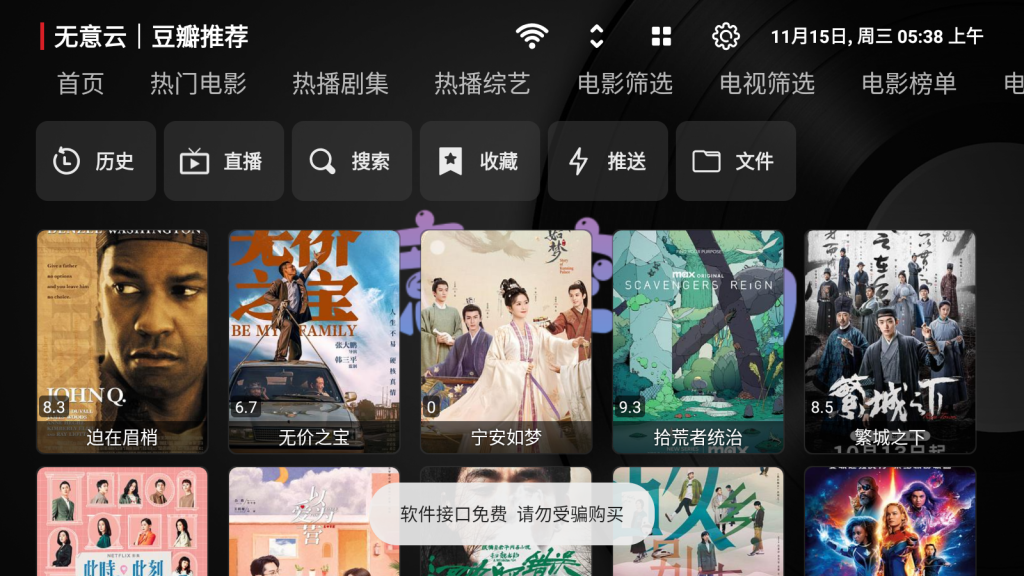Open the 电影筛选 tab
Image resolution: width=1024 pixels, height=576 pixels.
point(625,84)
